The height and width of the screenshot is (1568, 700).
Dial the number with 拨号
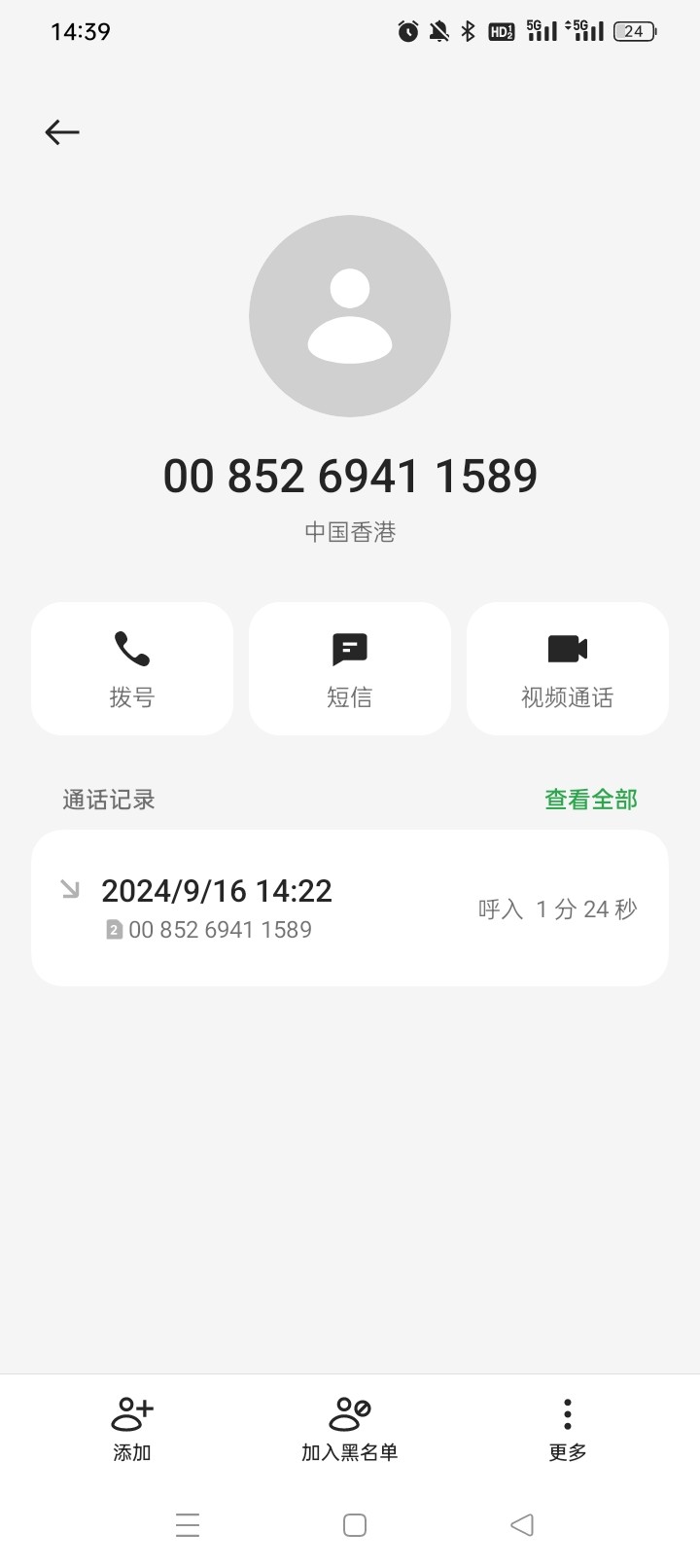coord(132,668)
